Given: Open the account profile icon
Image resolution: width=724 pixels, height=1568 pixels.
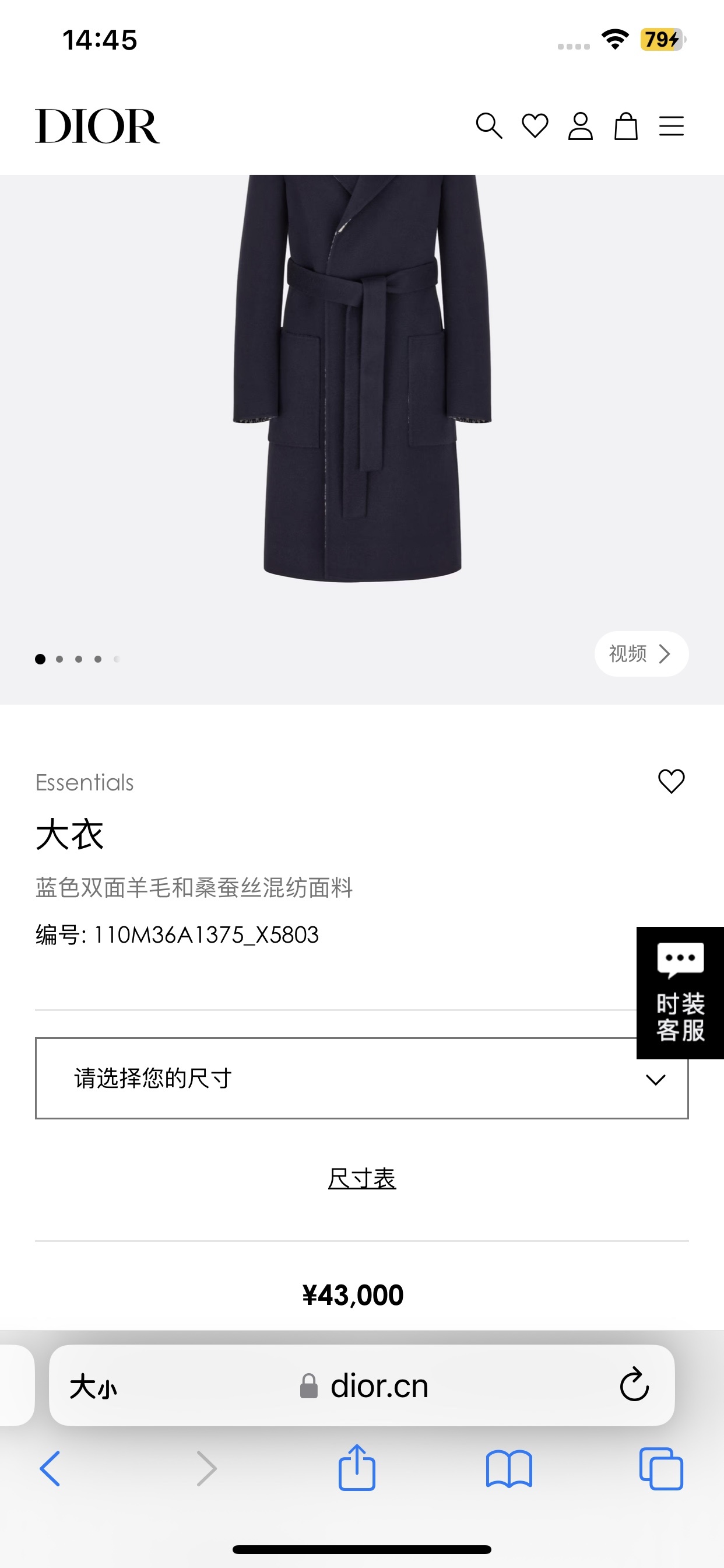Looking at the screenshot, I should [581, 126].
